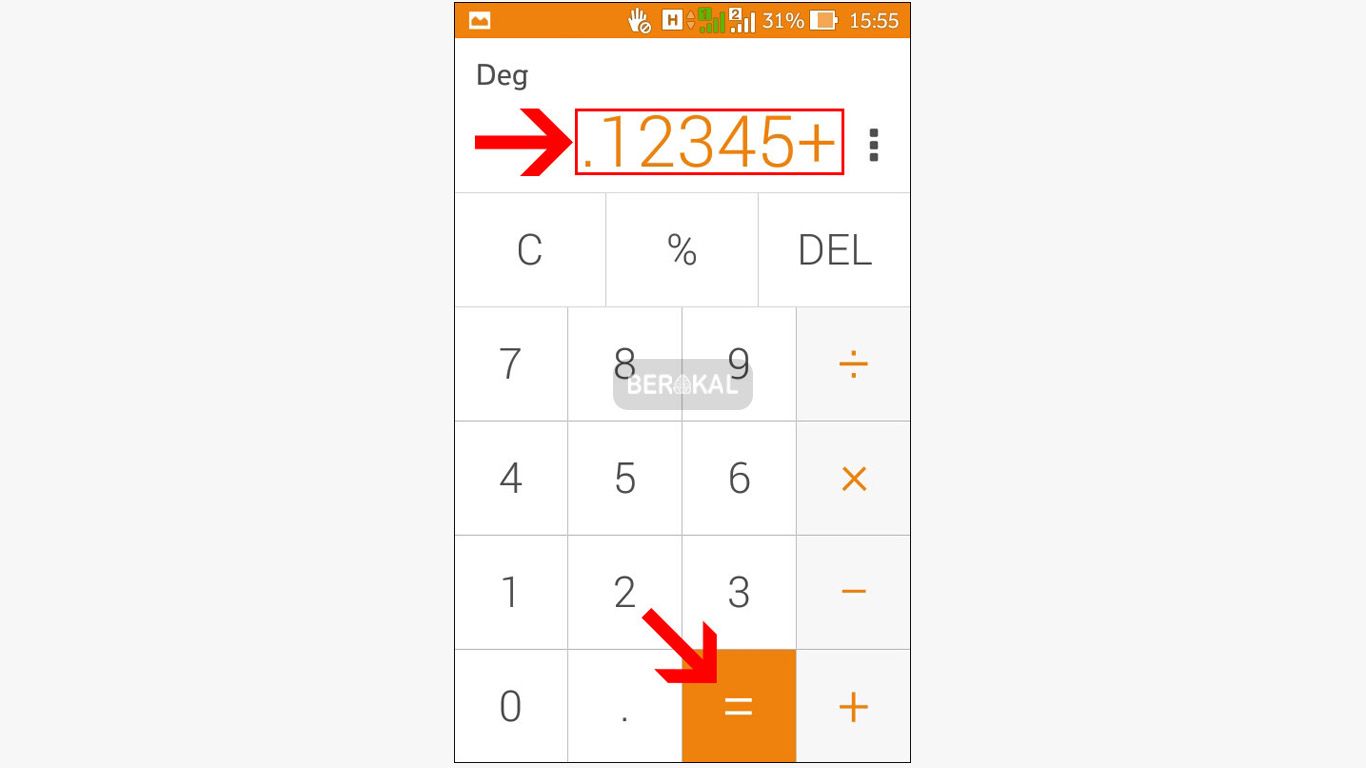1366x768 pixels.
Task: Clear the display with C
Action: [x=530, y=250]
